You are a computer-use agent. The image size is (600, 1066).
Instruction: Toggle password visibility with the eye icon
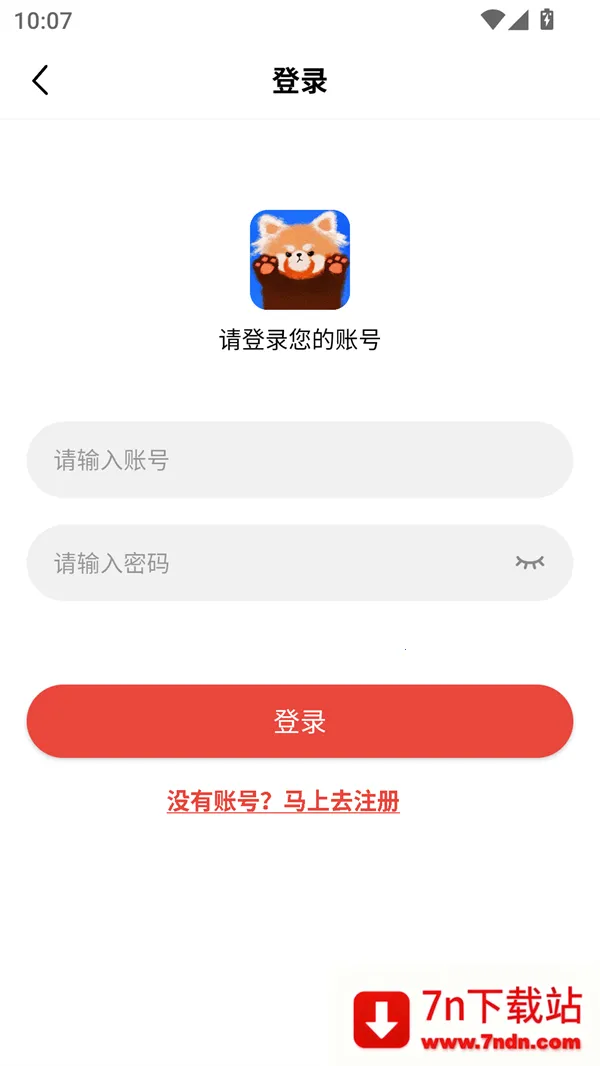(530, 563)
